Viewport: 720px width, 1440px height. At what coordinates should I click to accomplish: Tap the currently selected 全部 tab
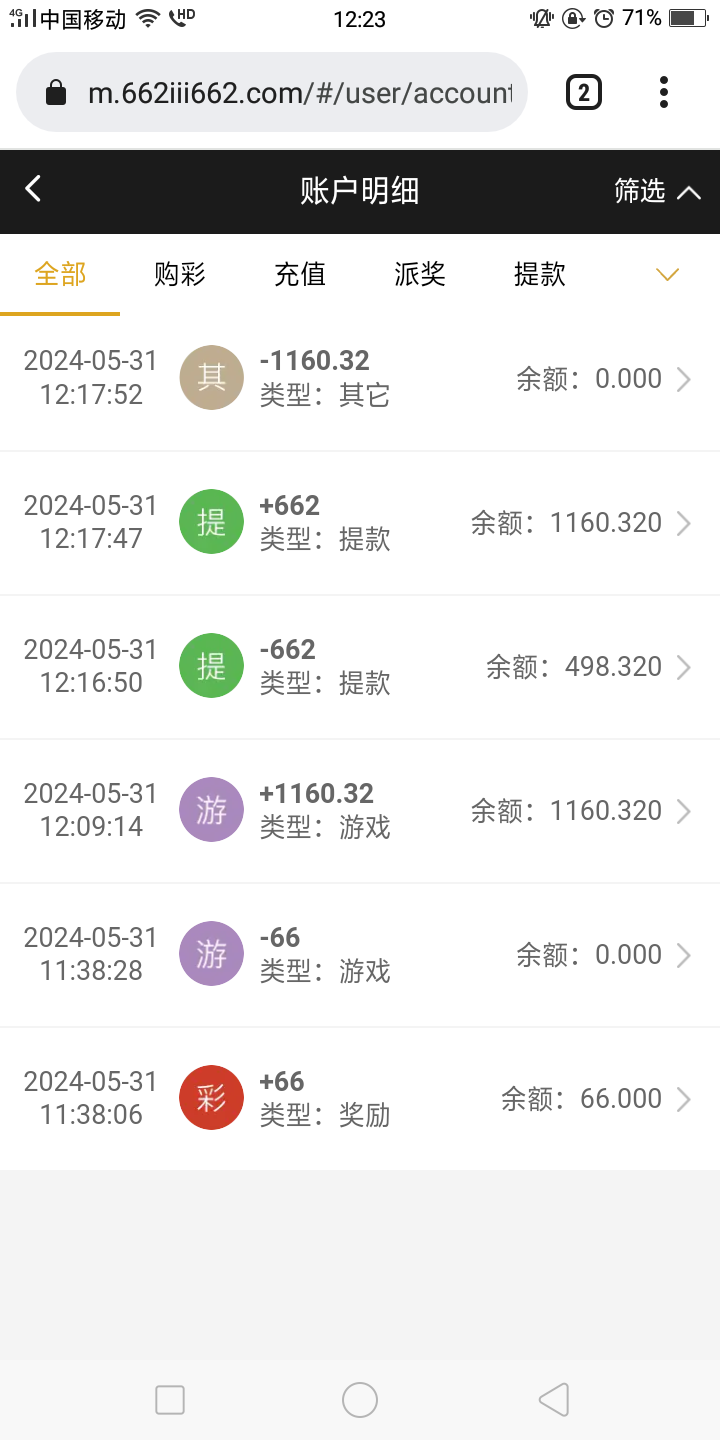(x=60, y=274)
